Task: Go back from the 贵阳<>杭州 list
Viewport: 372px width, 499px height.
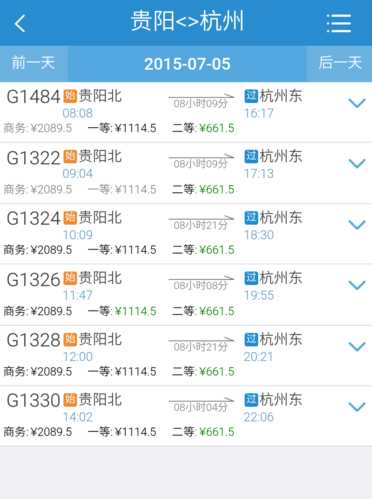Action: coord(20,23)
